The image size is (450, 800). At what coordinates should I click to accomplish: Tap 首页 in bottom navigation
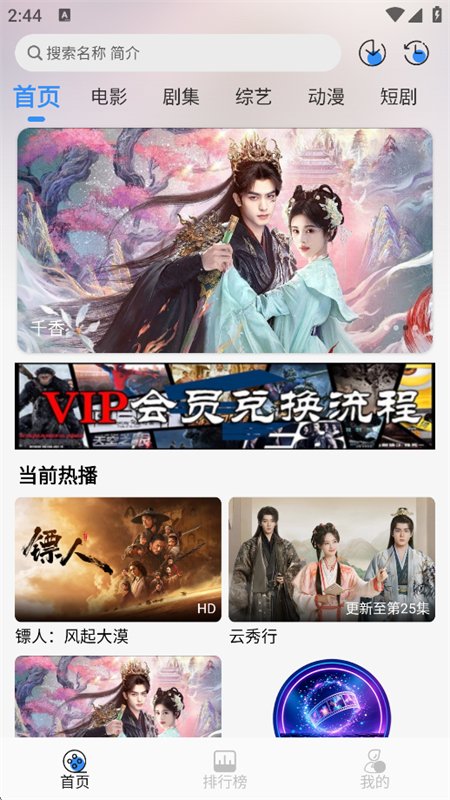(75, 769)
